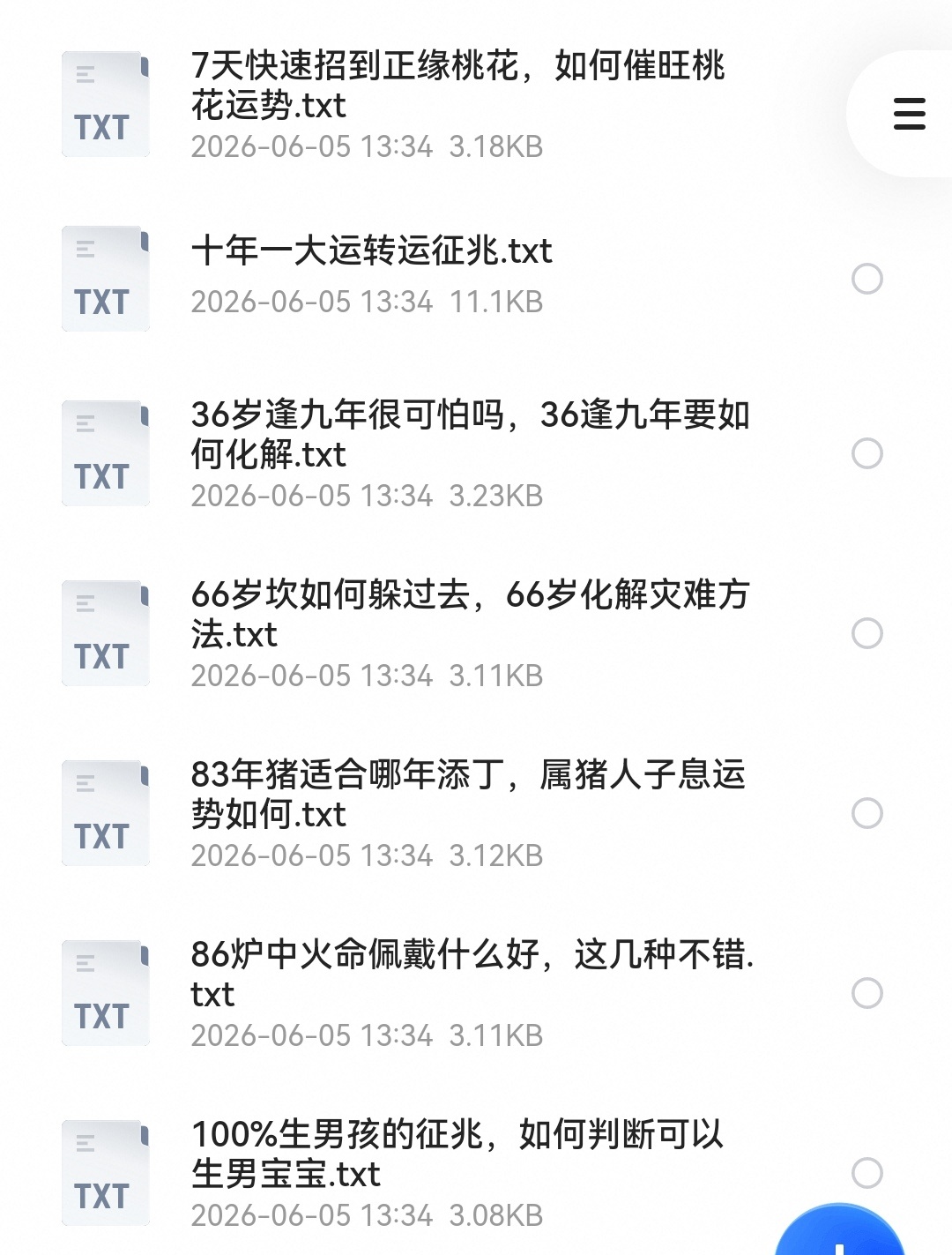This screenshot has width=952, height=1255.
Task: Select the circle for 100%生男孩 file
Action: [x=867, y=1173]
